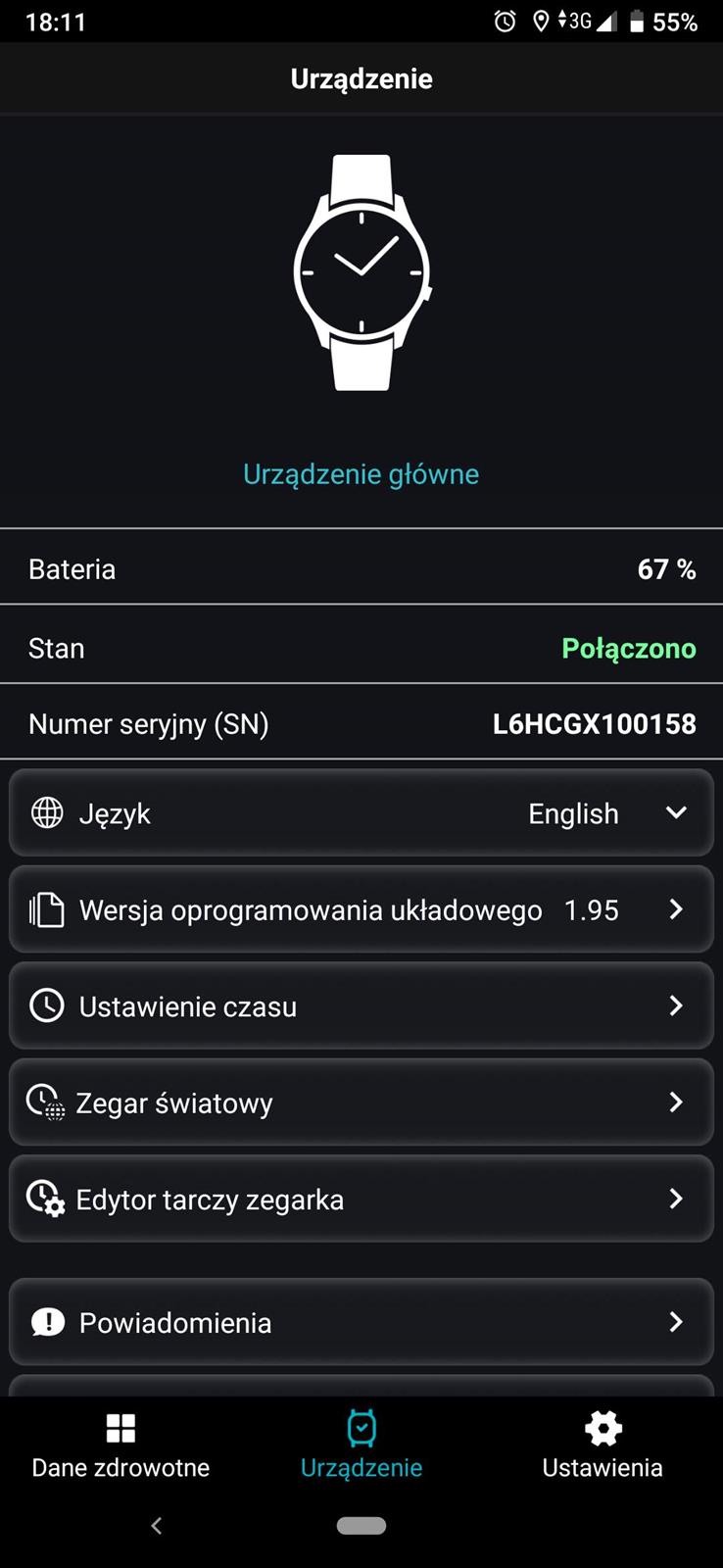Expand the Język language dropdown
The height and width of the screenshot is (1568, 723).
coord(675,813)
